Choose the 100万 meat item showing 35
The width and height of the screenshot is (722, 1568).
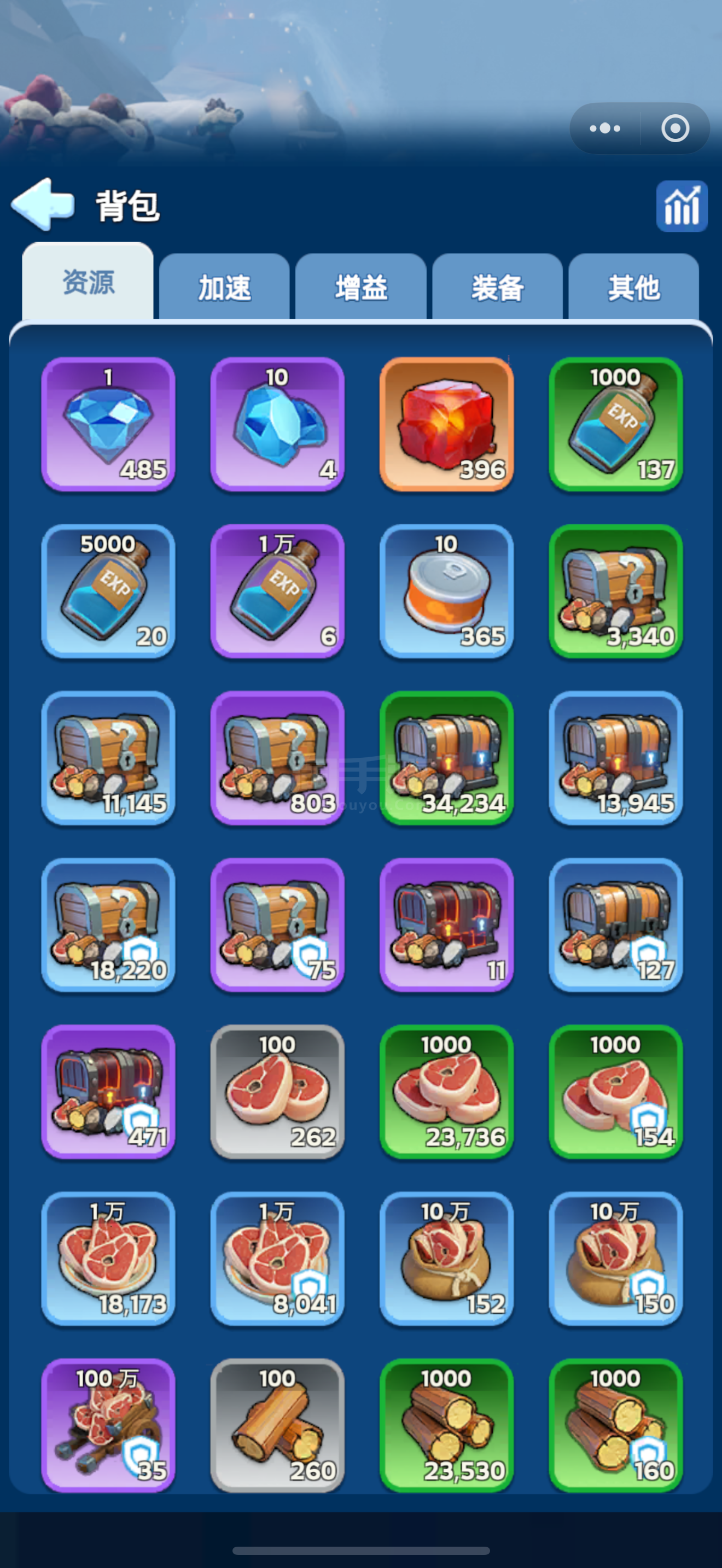[x=108, y=1425]
